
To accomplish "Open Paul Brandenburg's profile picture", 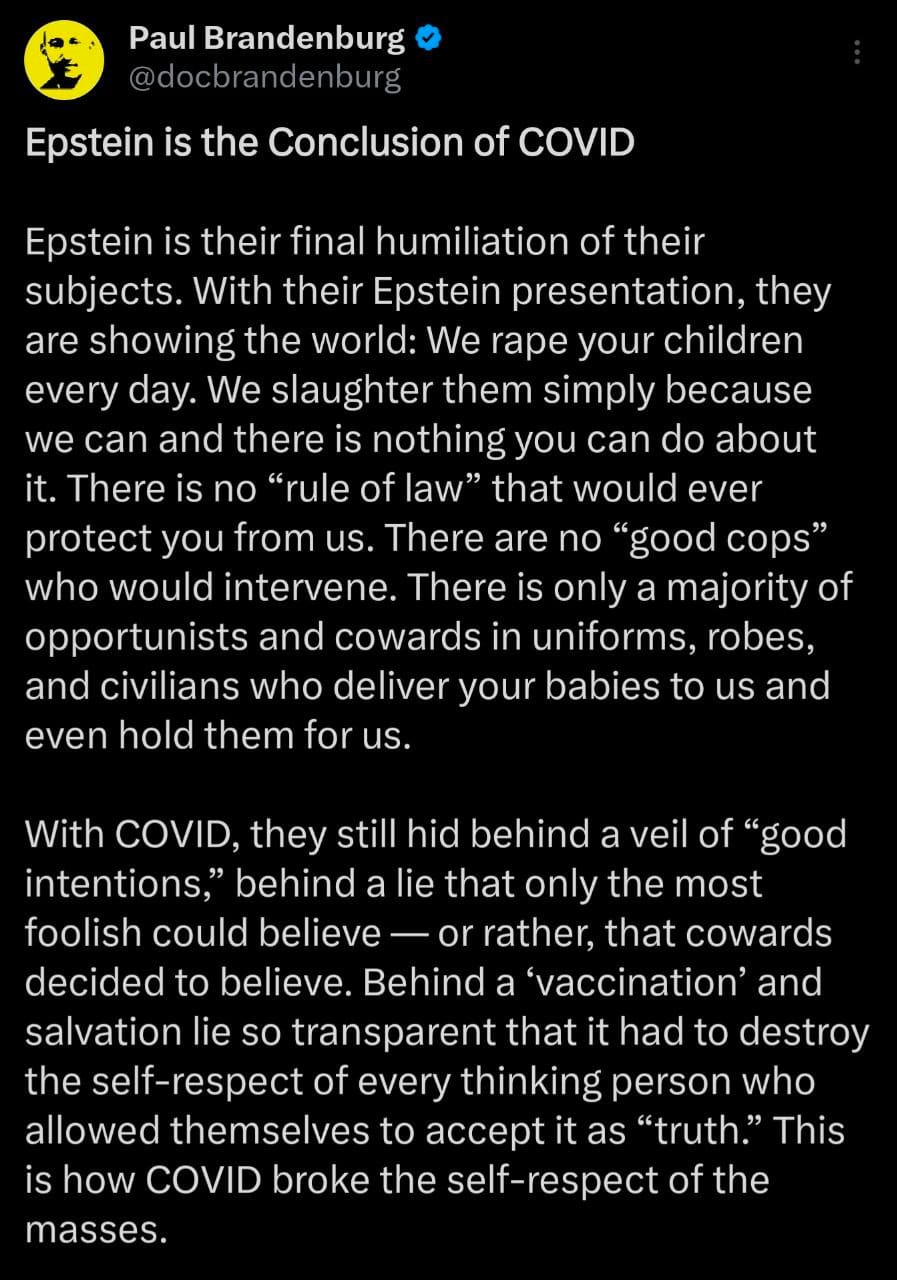I will coord(64,60).
